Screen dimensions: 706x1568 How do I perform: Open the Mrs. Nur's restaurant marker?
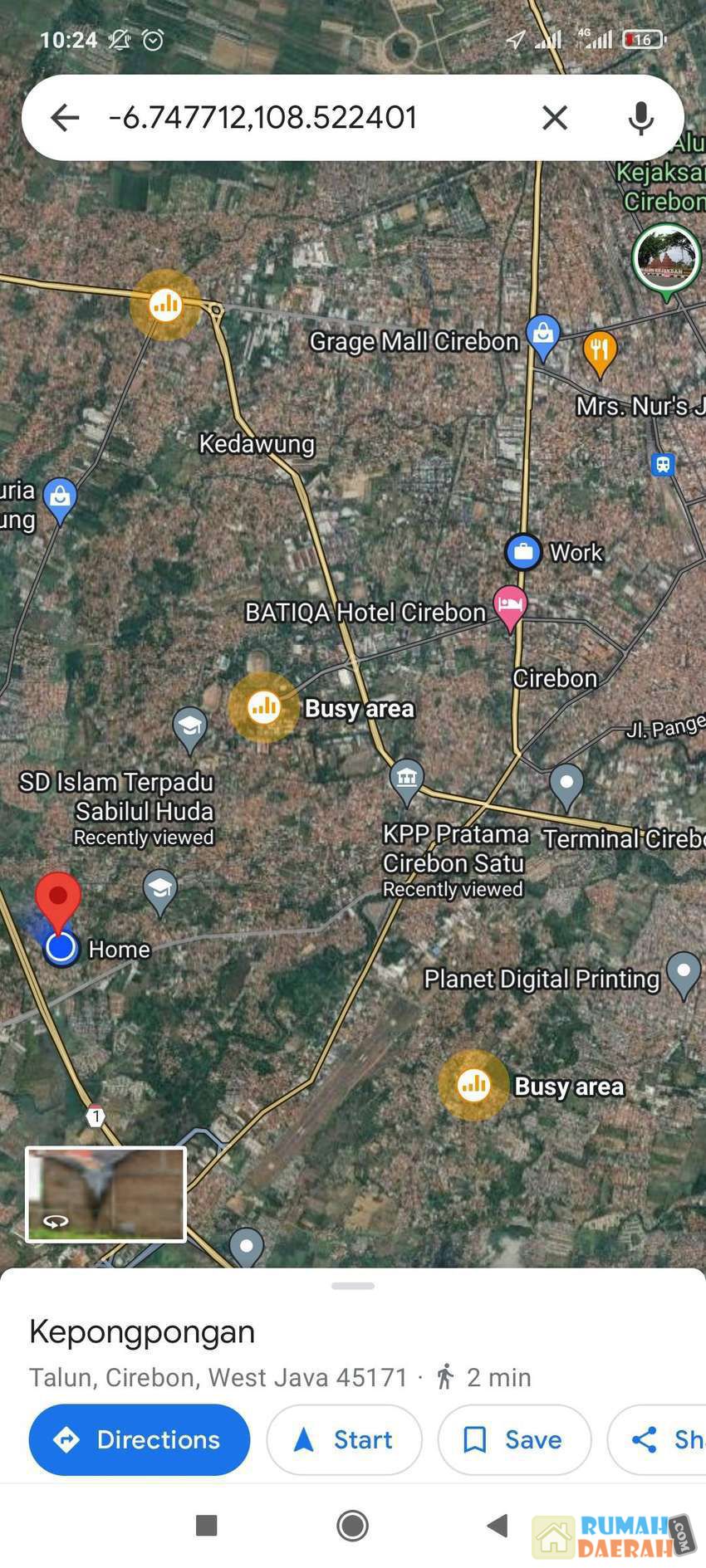(x=600, y=351)
